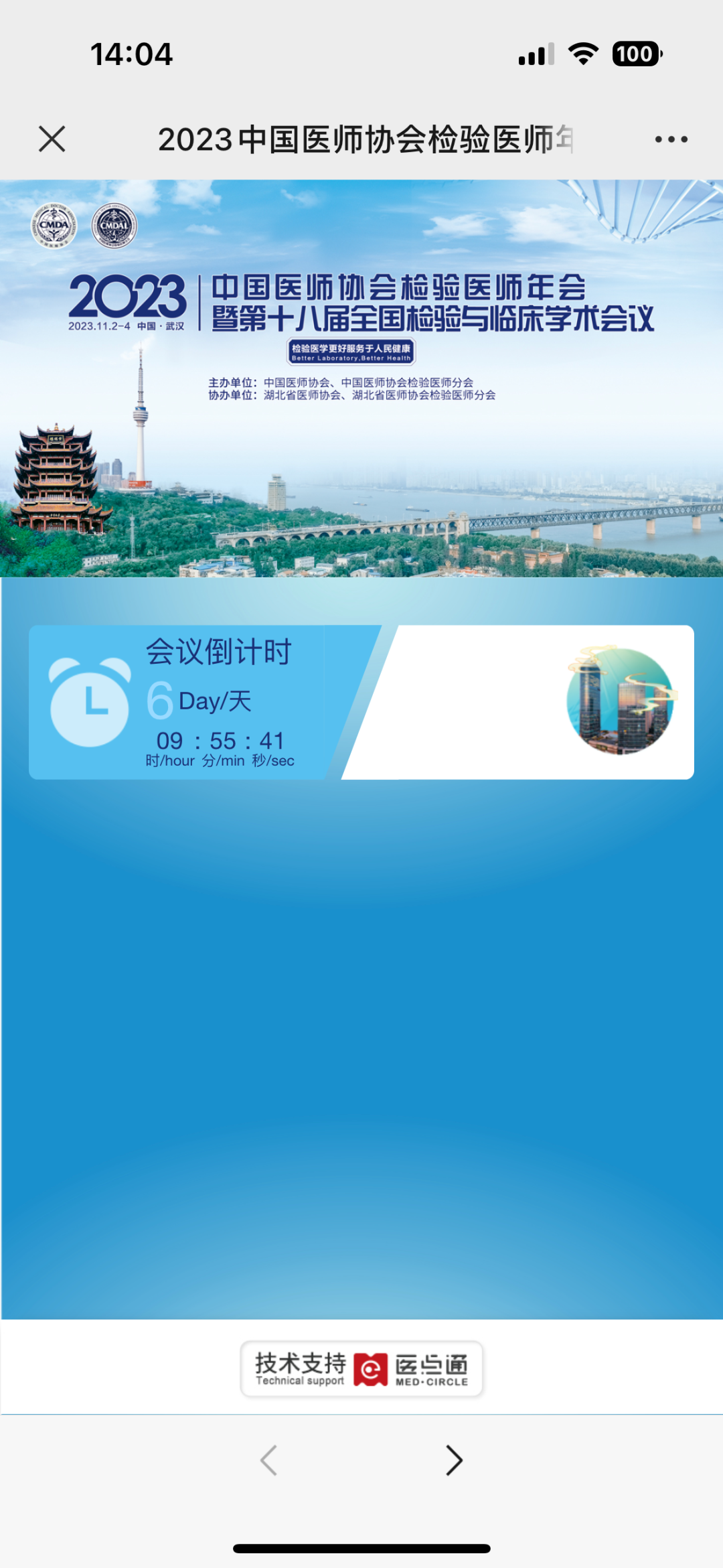Close the conference web page
Screen dimensions: 723x1568
tap(52, 139)
